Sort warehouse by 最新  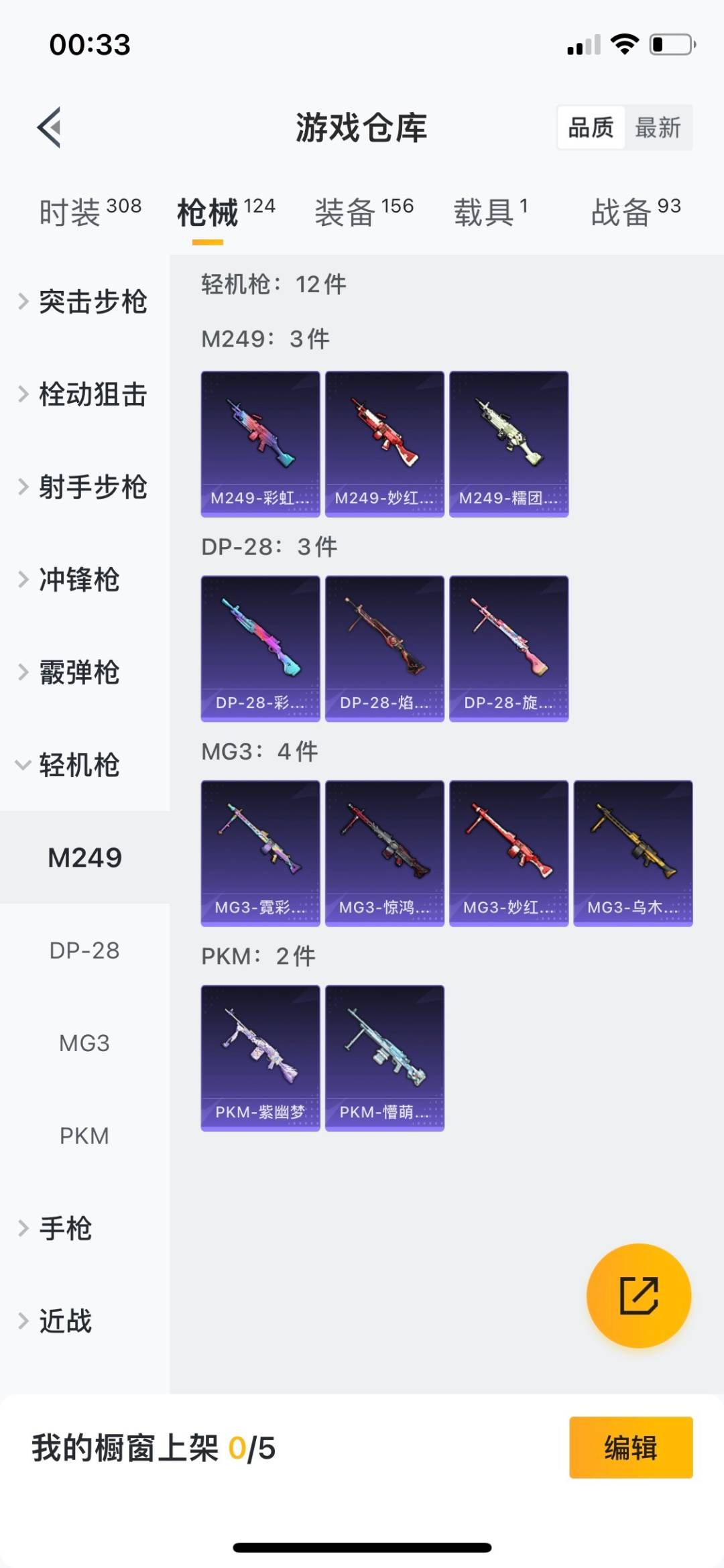658,127
